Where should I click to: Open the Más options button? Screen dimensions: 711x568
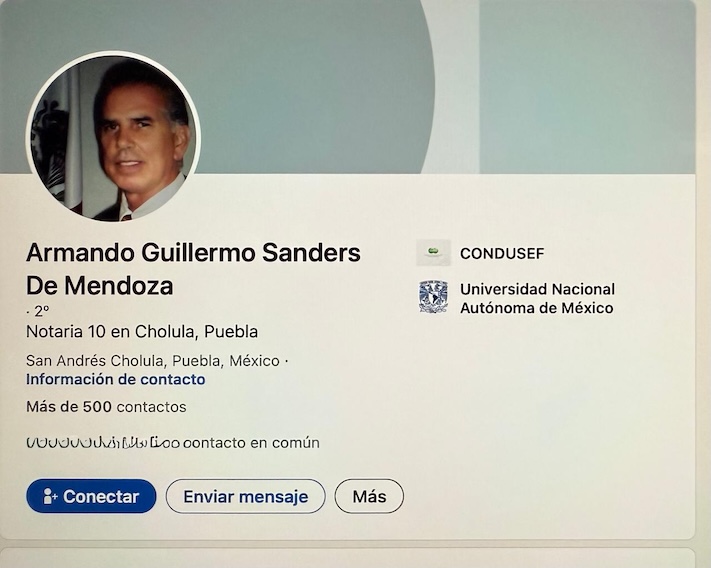(x=369, y=496)
